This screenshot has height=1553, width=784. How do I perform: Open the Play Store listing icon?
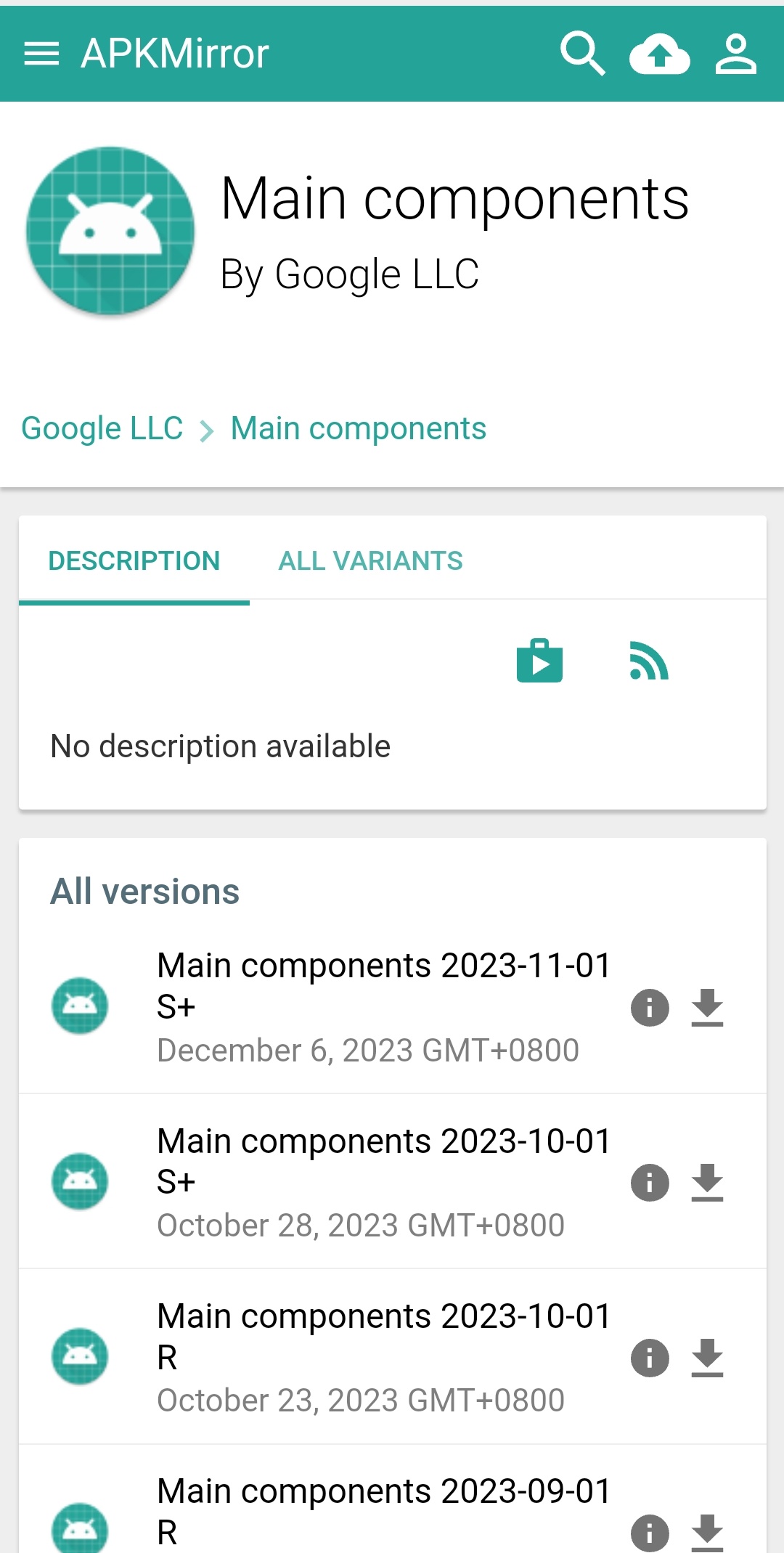(539, 661)
